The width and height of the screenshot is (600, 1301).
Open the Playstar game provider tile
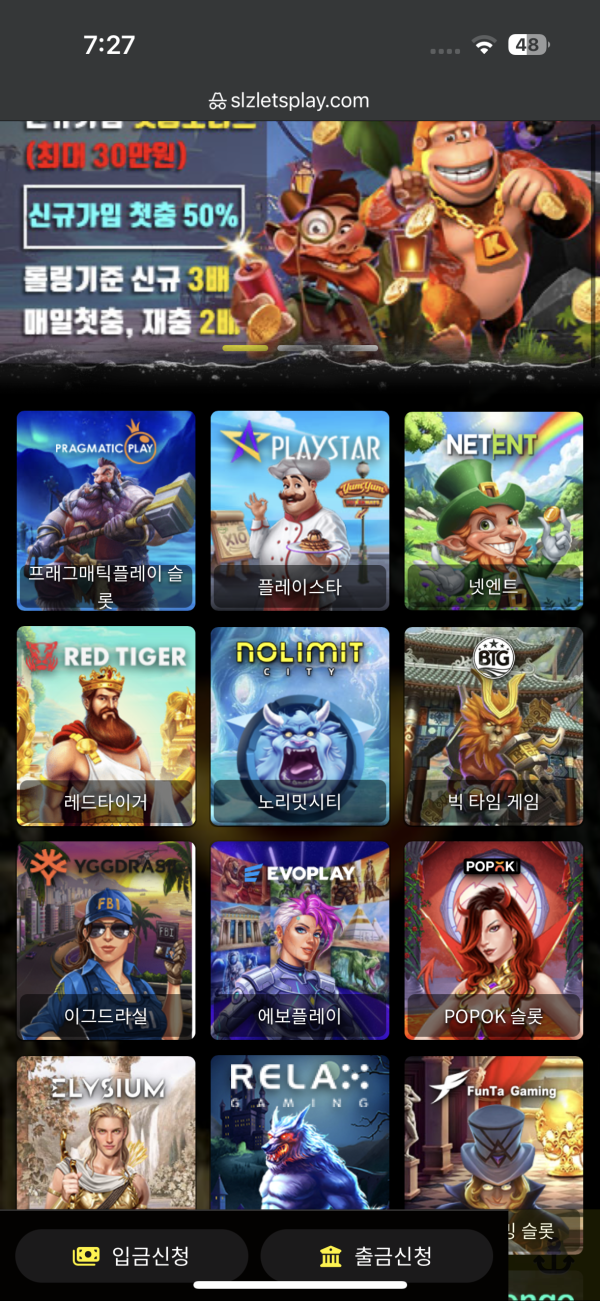pyautogui.click(x=299, y=510)
